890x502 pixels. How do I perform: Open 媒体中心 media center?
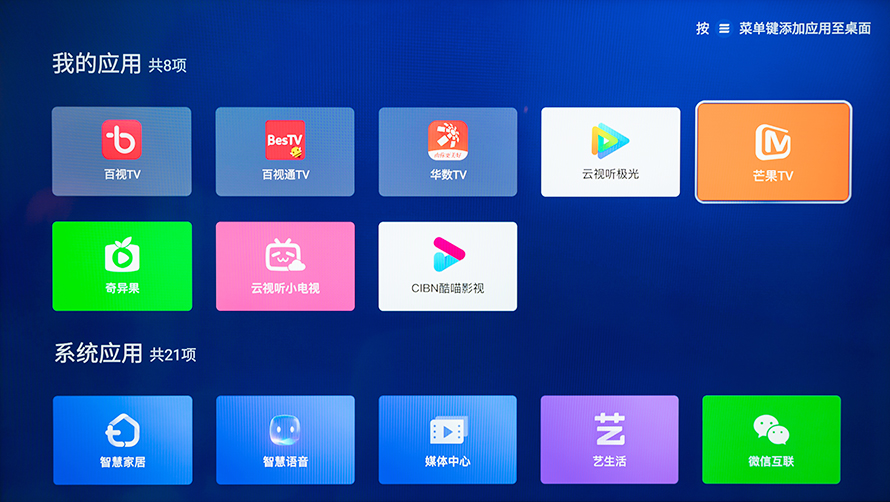(x=447, y=439)
